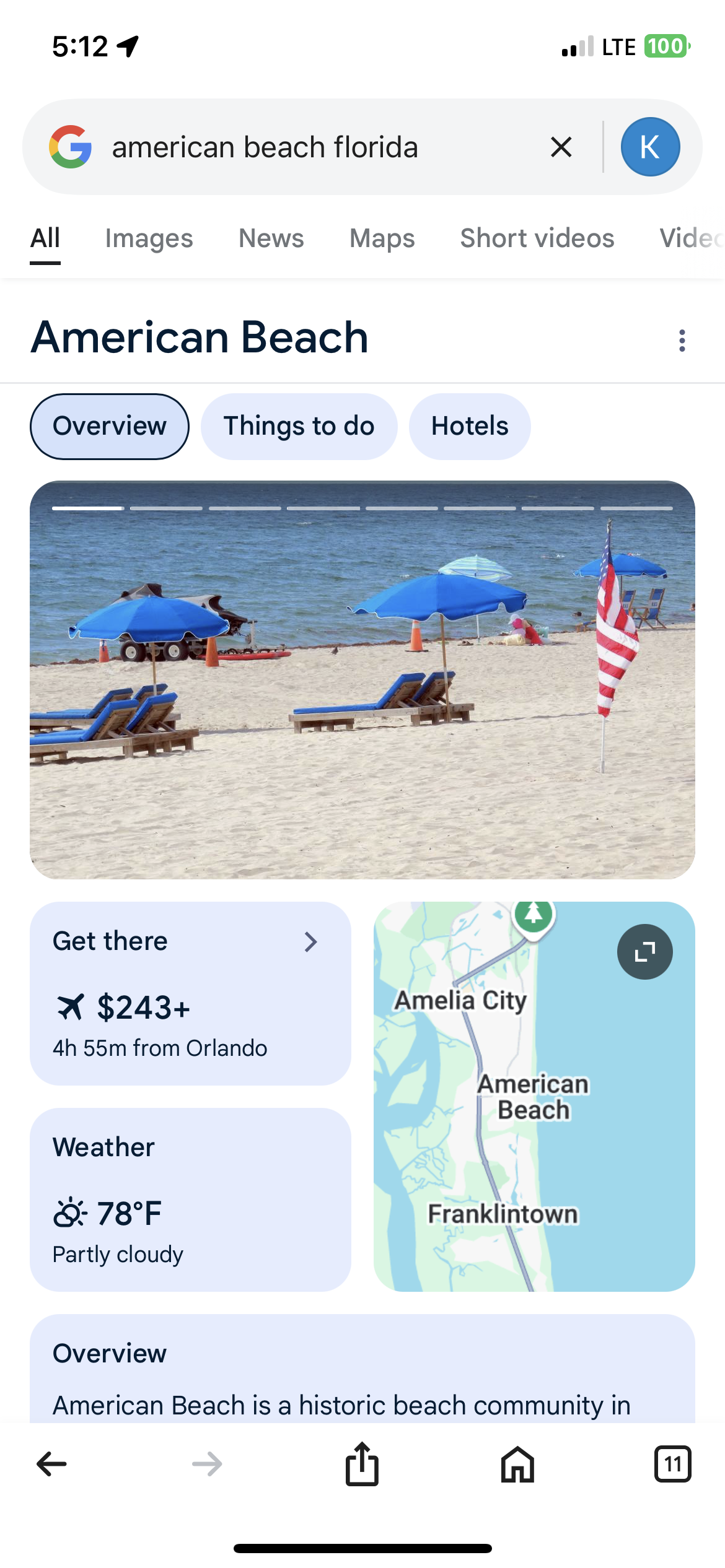Image resolution: width=725 pixels, height=1568 pixels.
Task: Open the Maps results tab
Action: [382, 238]
